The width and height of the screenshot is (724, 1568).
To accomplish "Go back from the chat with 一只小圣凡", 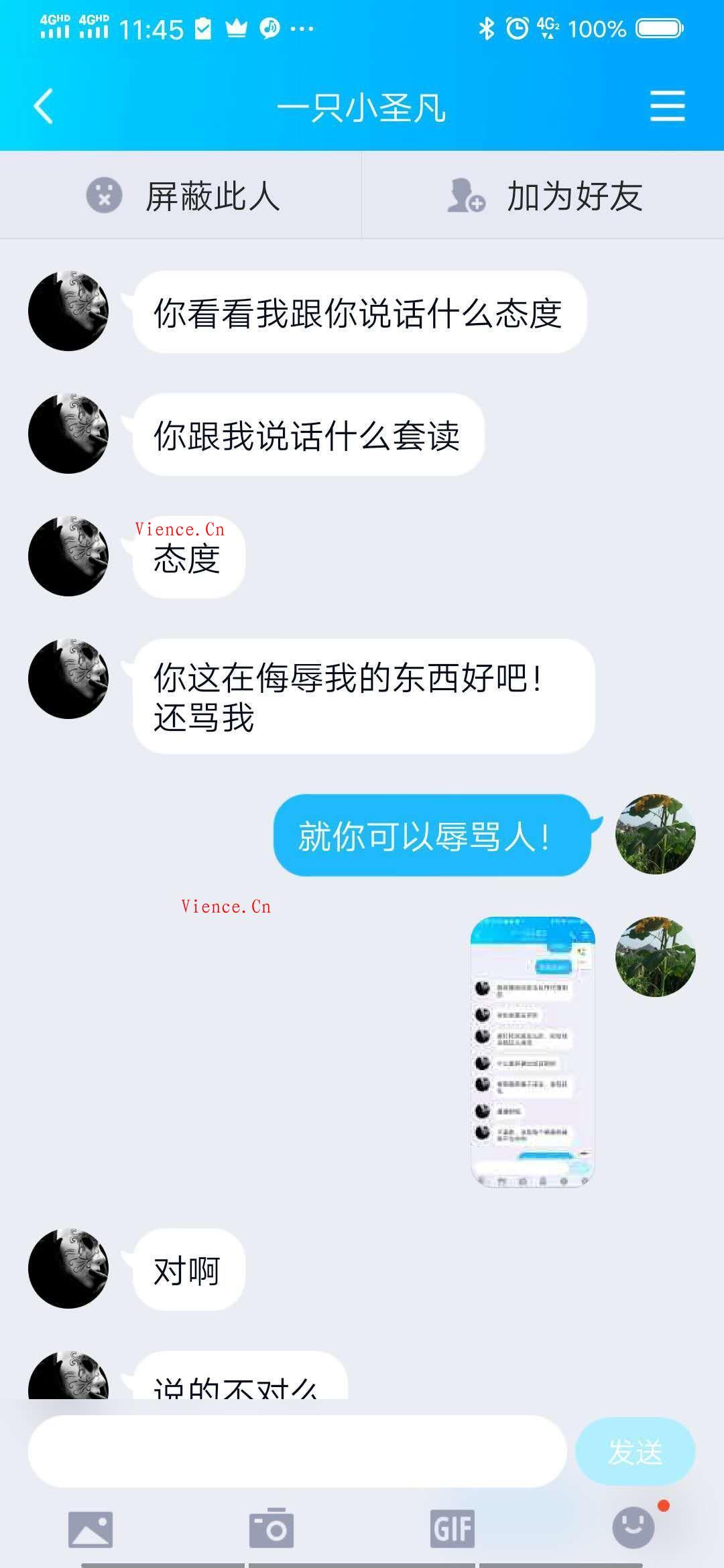I will pos(44,107).
